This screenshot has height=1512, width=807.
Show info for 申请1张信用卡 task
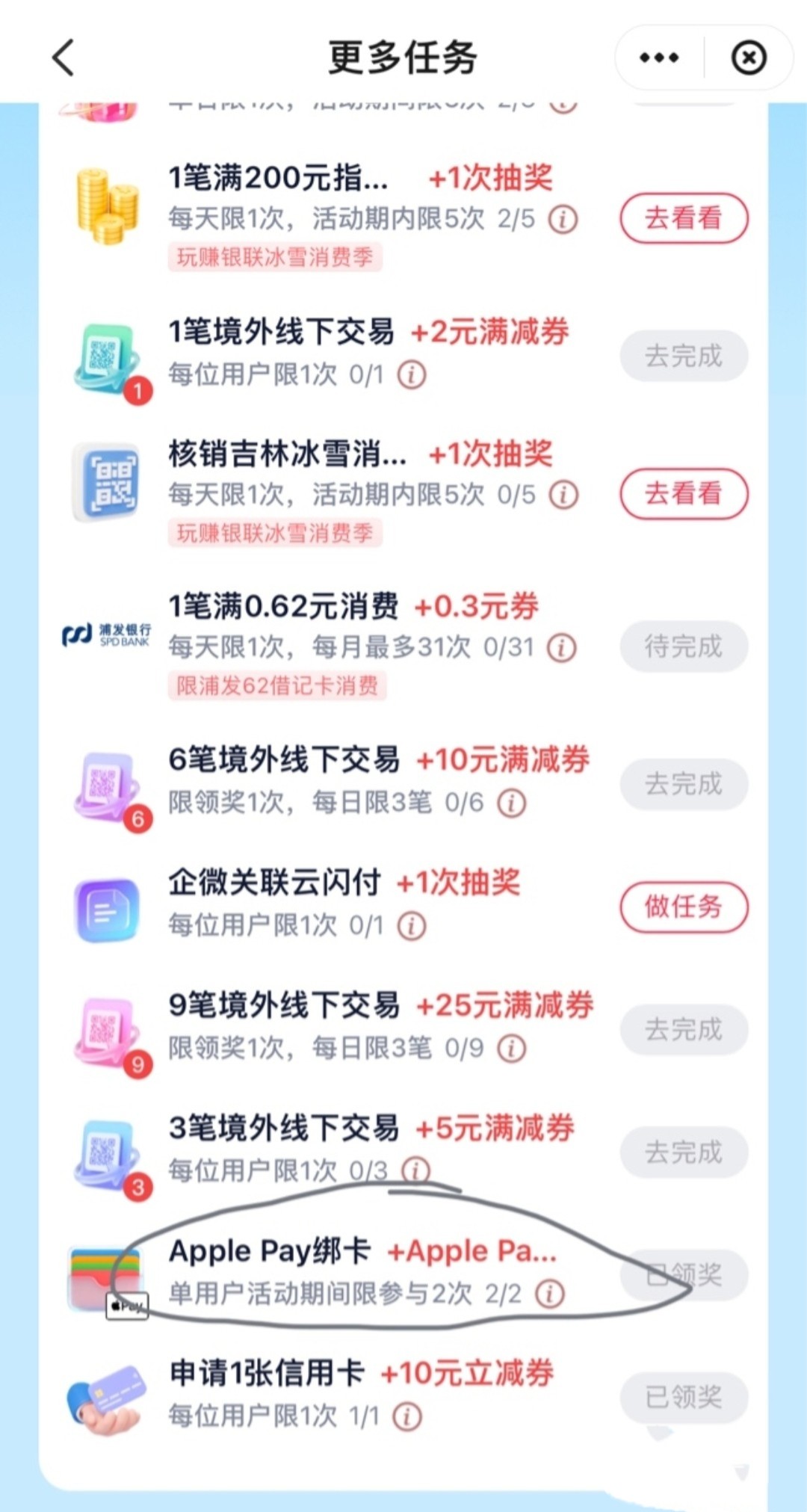[407, 1416]
